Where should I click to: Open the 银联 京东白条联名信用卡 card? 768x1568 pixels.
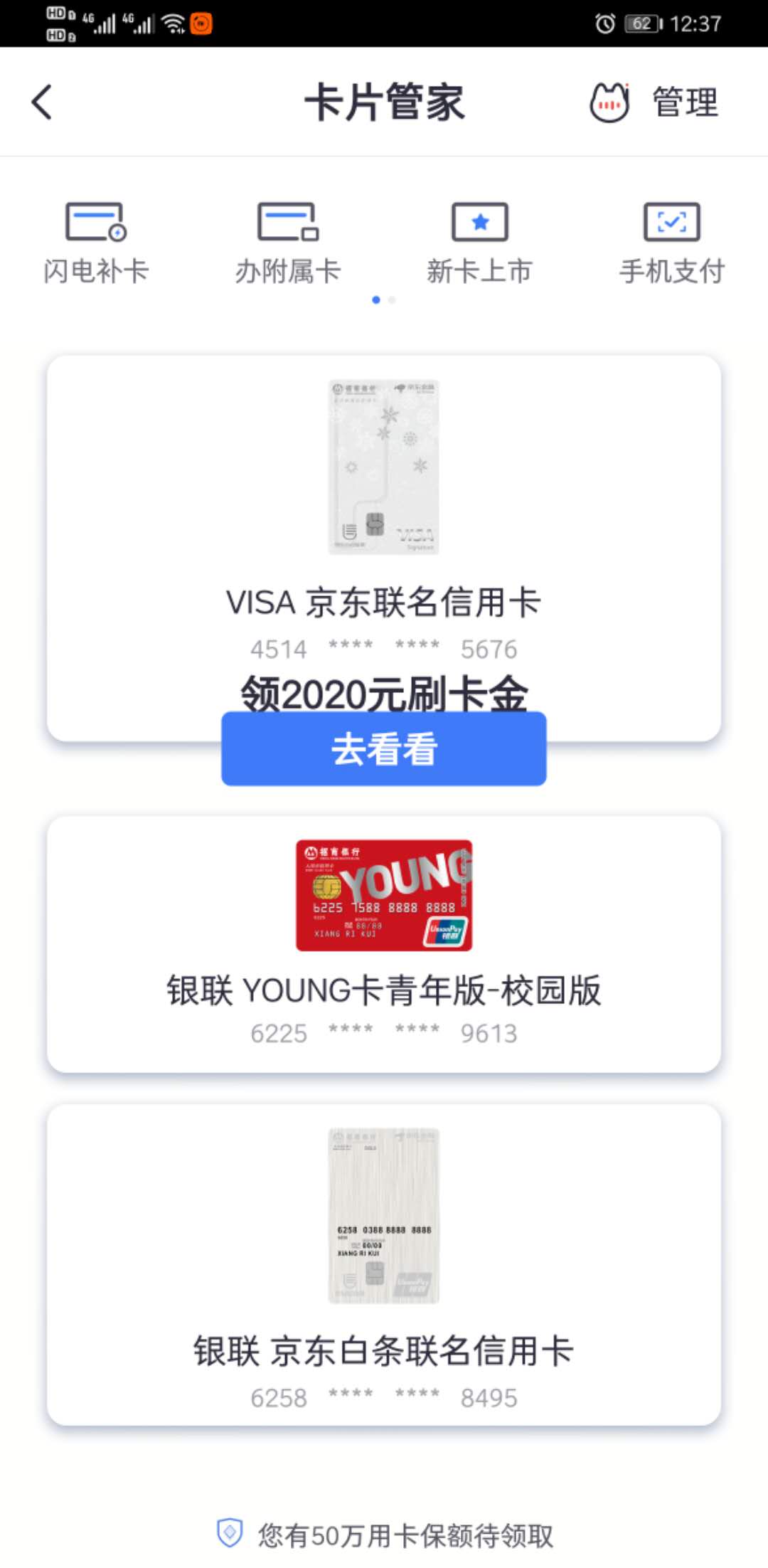(384, 1265)
